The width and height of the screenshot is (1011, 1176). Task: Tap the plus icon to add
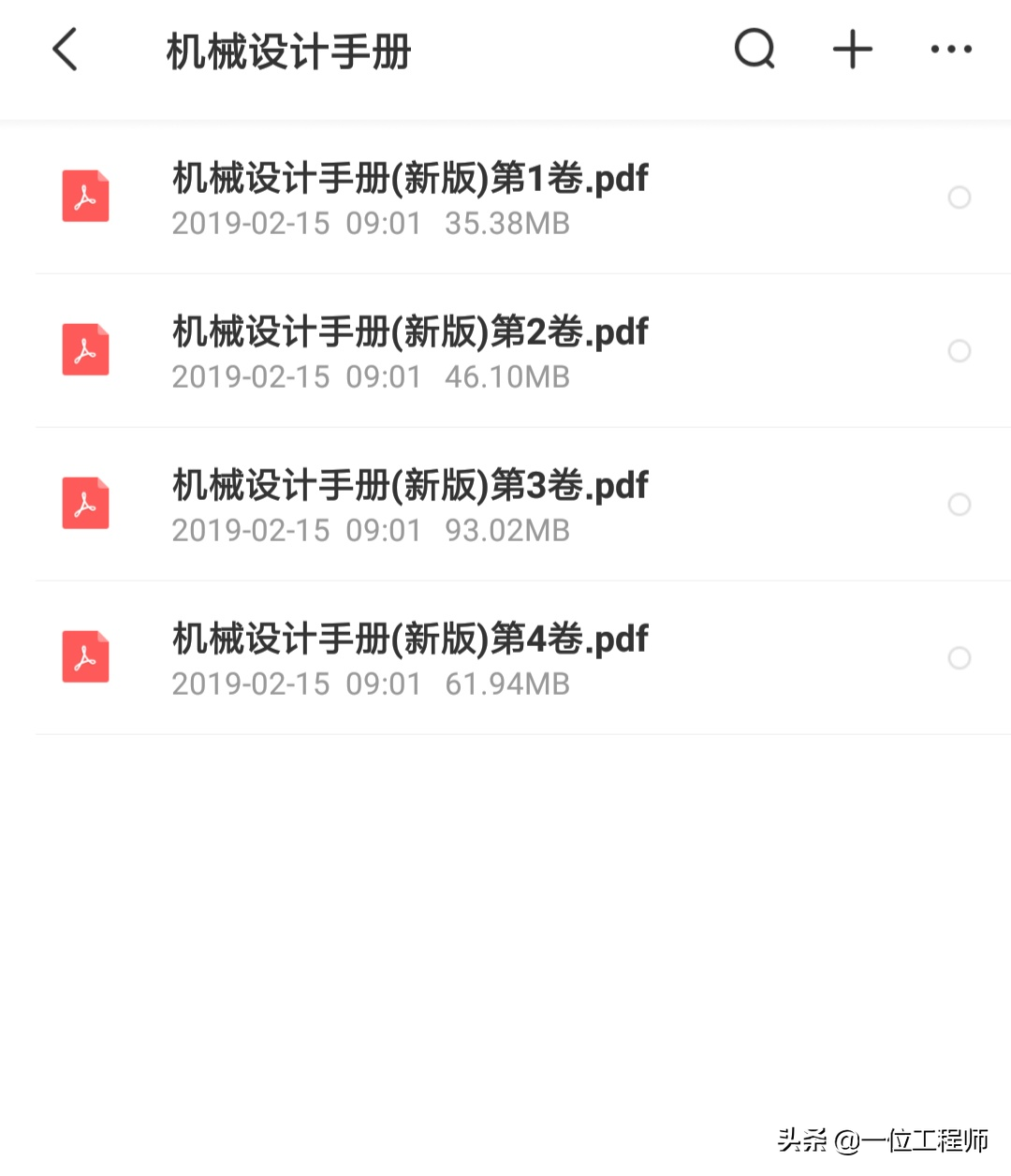pos(853,50)
